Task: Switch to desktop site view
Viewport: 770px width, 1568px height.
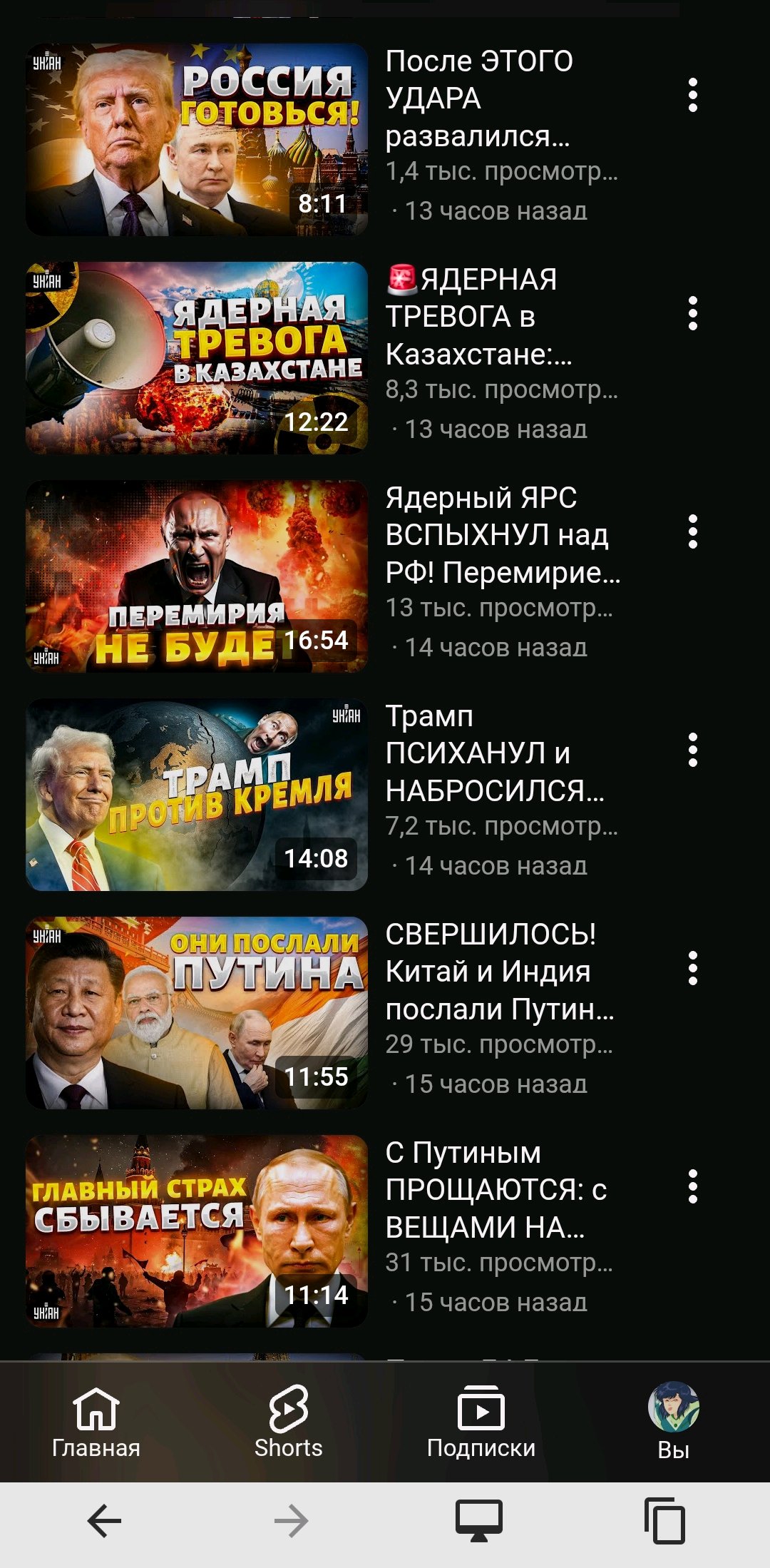Action: [x=479, y=1521]
